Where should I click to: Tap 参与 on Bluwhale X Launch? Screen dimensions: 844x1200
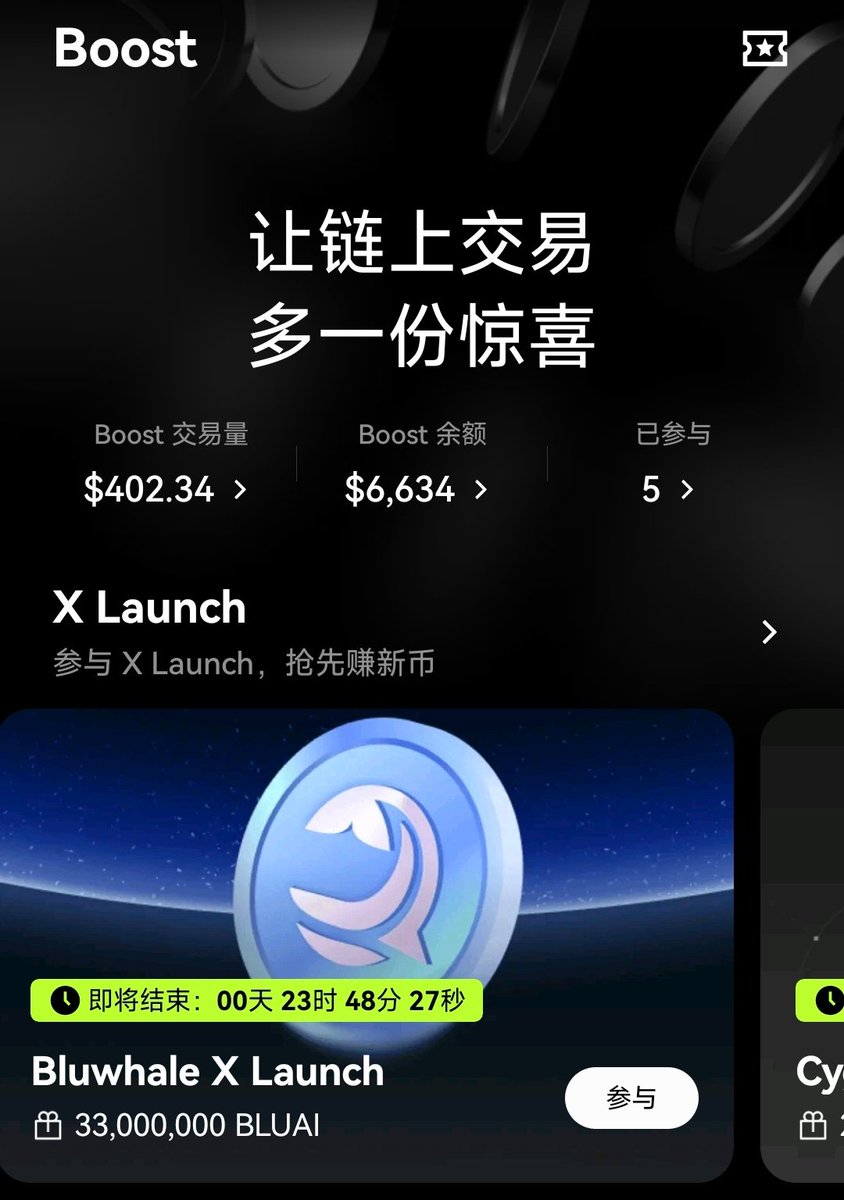click(x=631, y=1098)
